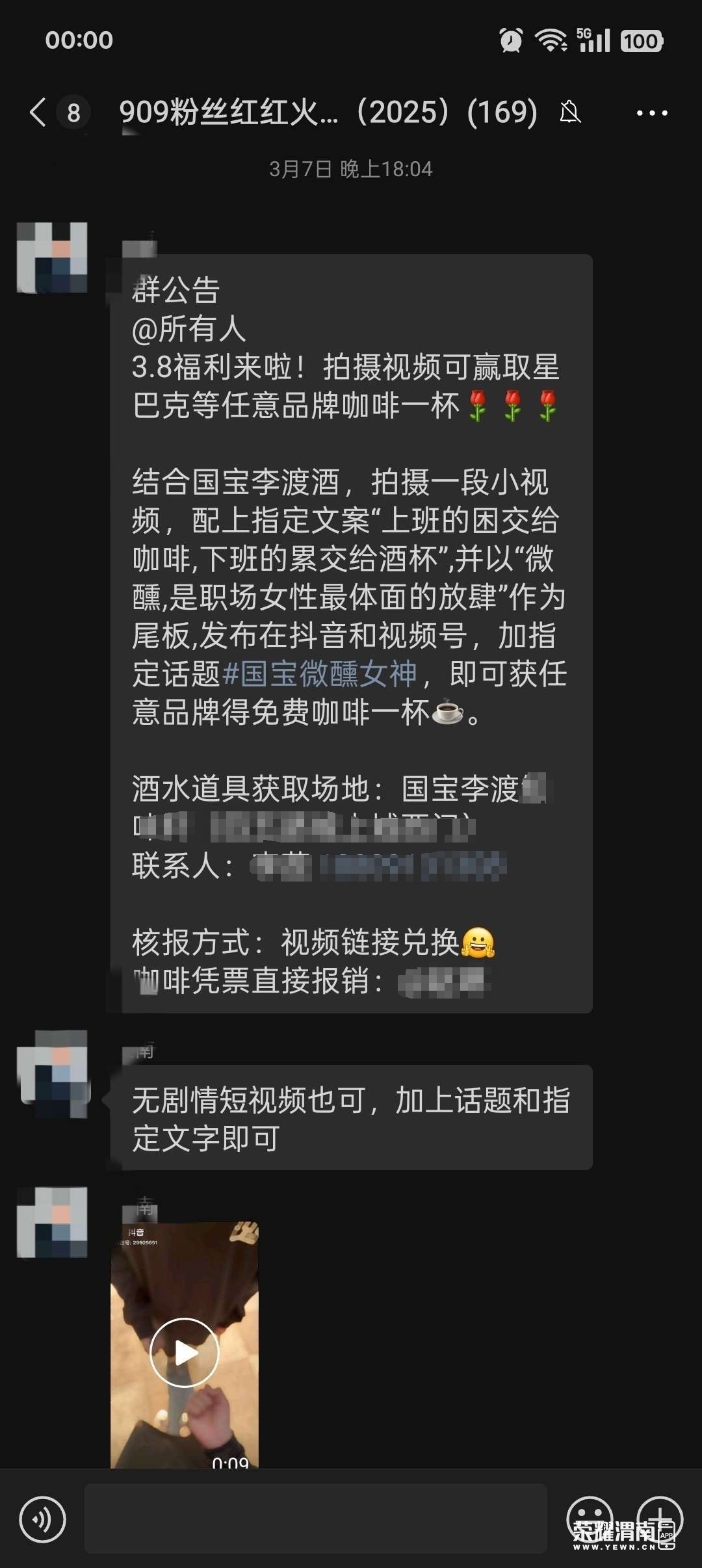The height and width of the screenshot is (1568, 702).
Task: Open the sender's avatar beside 群公告
Action: tap(53, 257)
